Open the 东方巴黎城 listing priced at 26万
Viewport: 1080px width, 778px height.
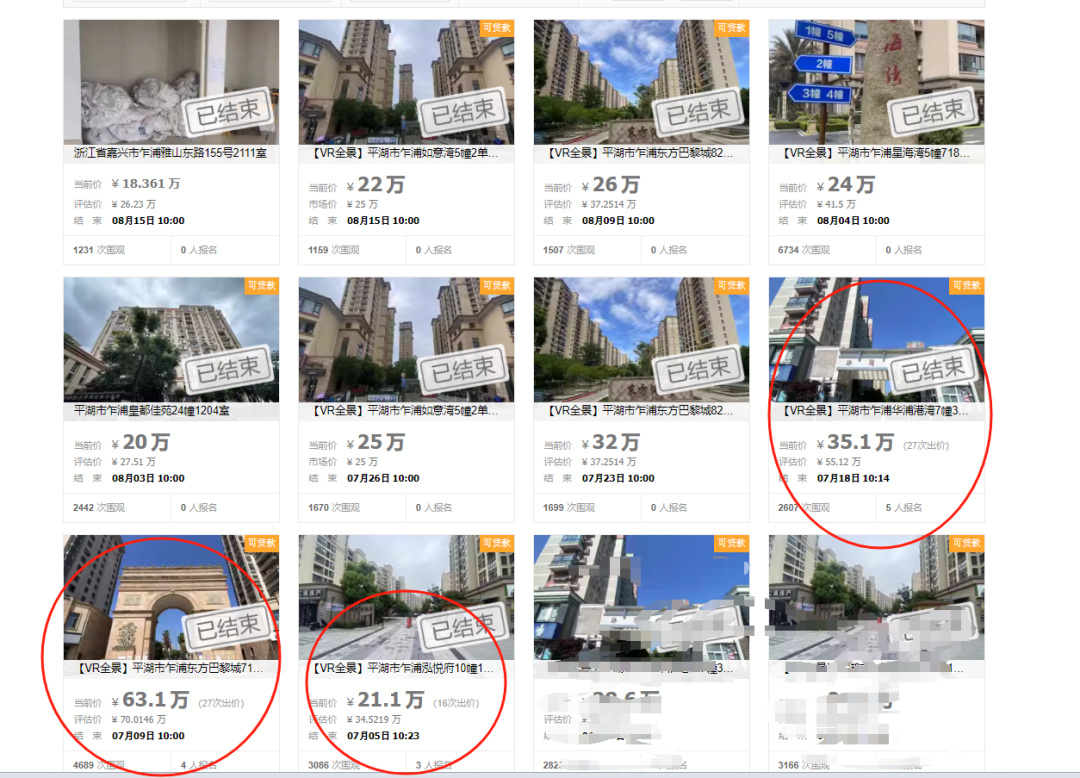point(640,154)
